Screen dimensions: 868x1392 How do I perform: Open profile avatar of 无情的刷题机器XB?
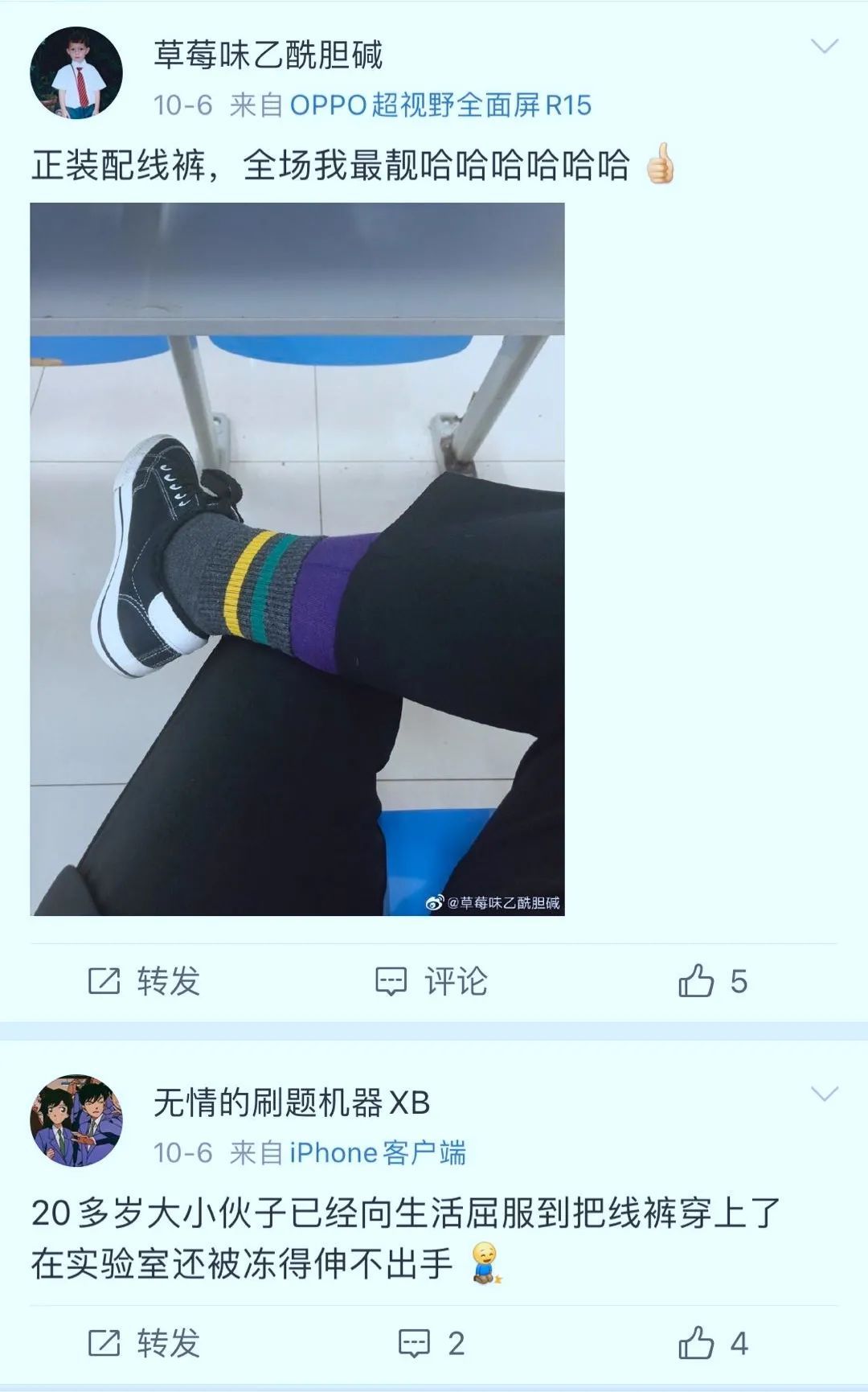[76, 1120]
